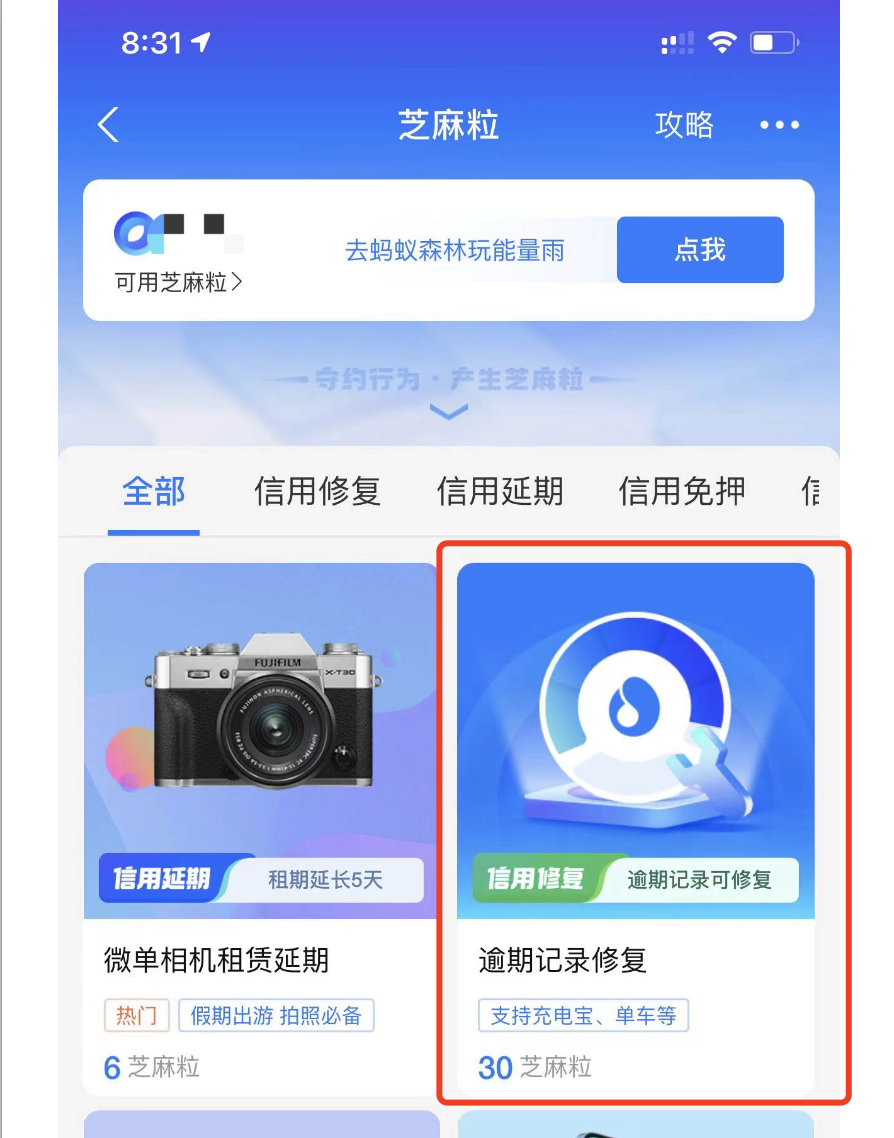
Task: View 可用芝麻粒 balance details
Action: coord(179,282)
